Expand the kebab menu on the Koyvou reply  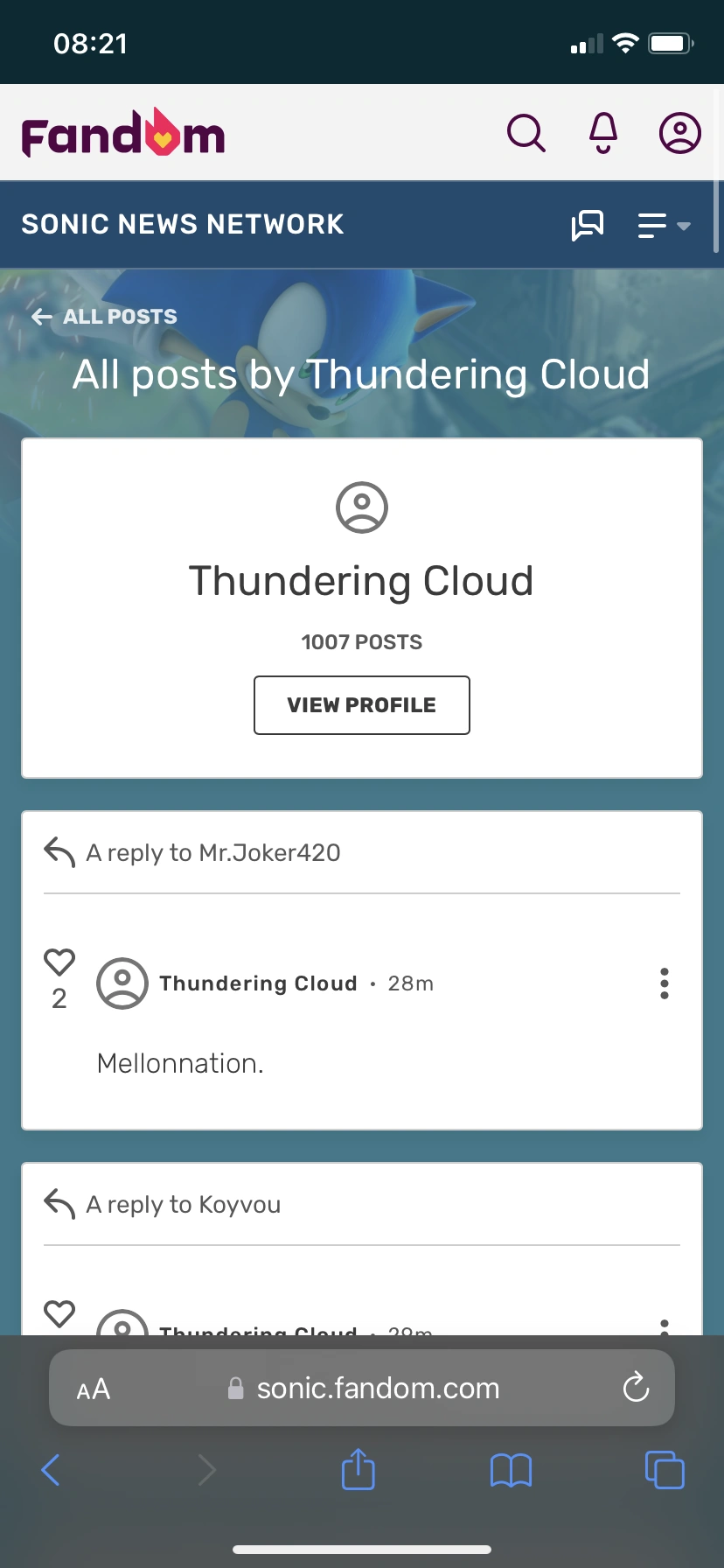[x=665, y=1326]
